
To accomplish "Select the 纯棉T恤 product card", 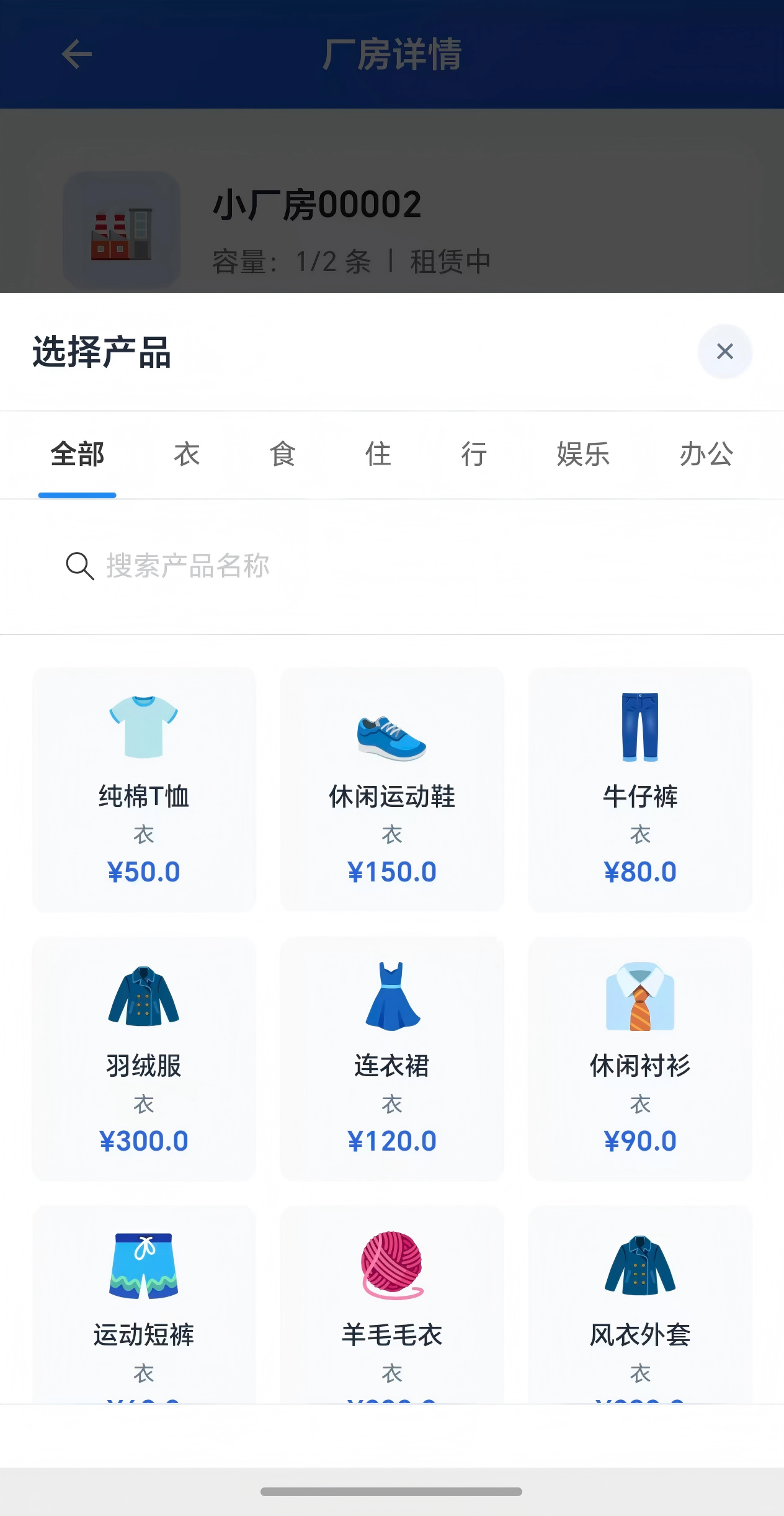I will click(144, 789).
